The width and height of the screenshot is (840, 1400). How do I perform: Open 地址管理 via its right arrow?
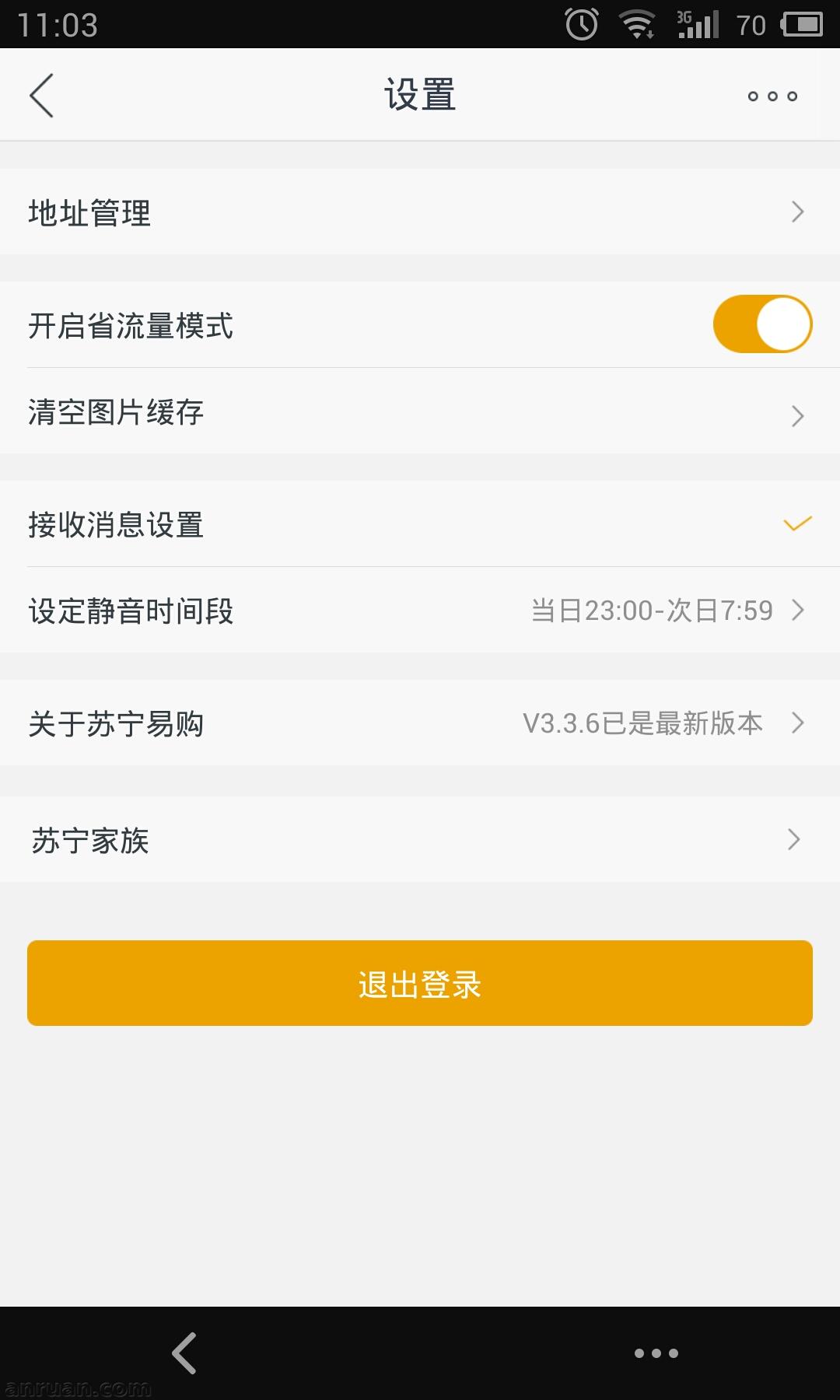(x=796, y=212)
